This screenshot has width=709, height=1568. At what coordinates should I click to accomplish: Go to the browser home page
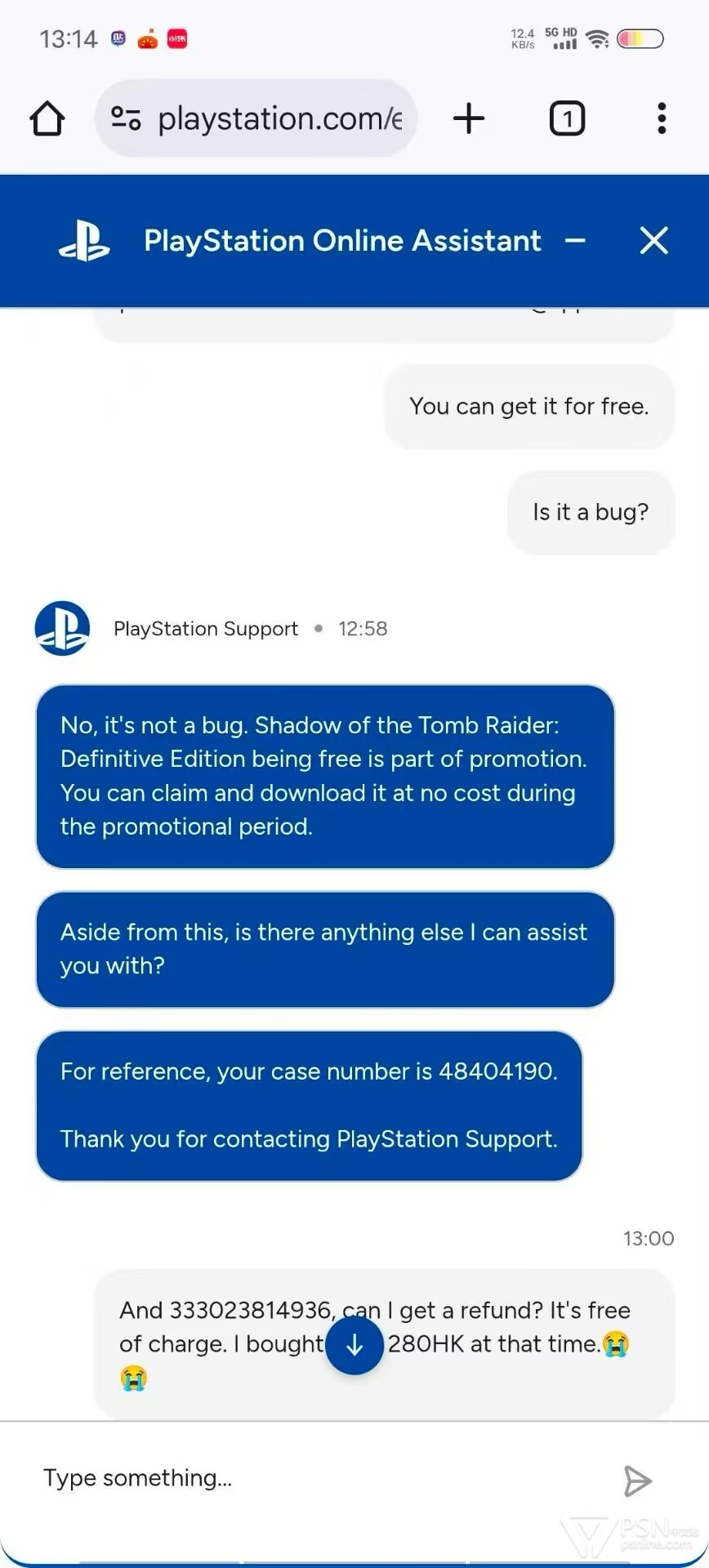47,119
